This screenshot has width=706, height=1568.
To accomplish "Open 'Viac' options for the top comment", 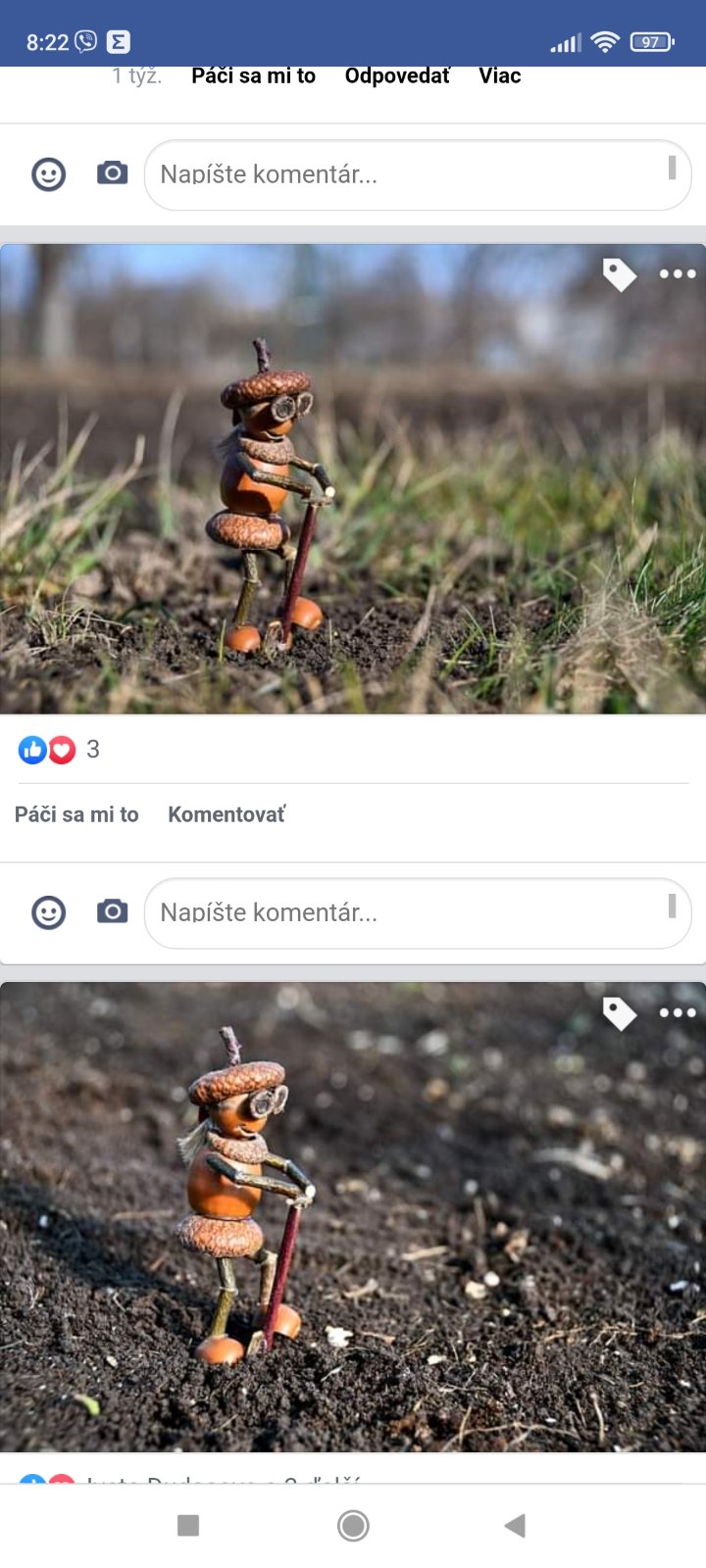I will click(x=499, y=76).
